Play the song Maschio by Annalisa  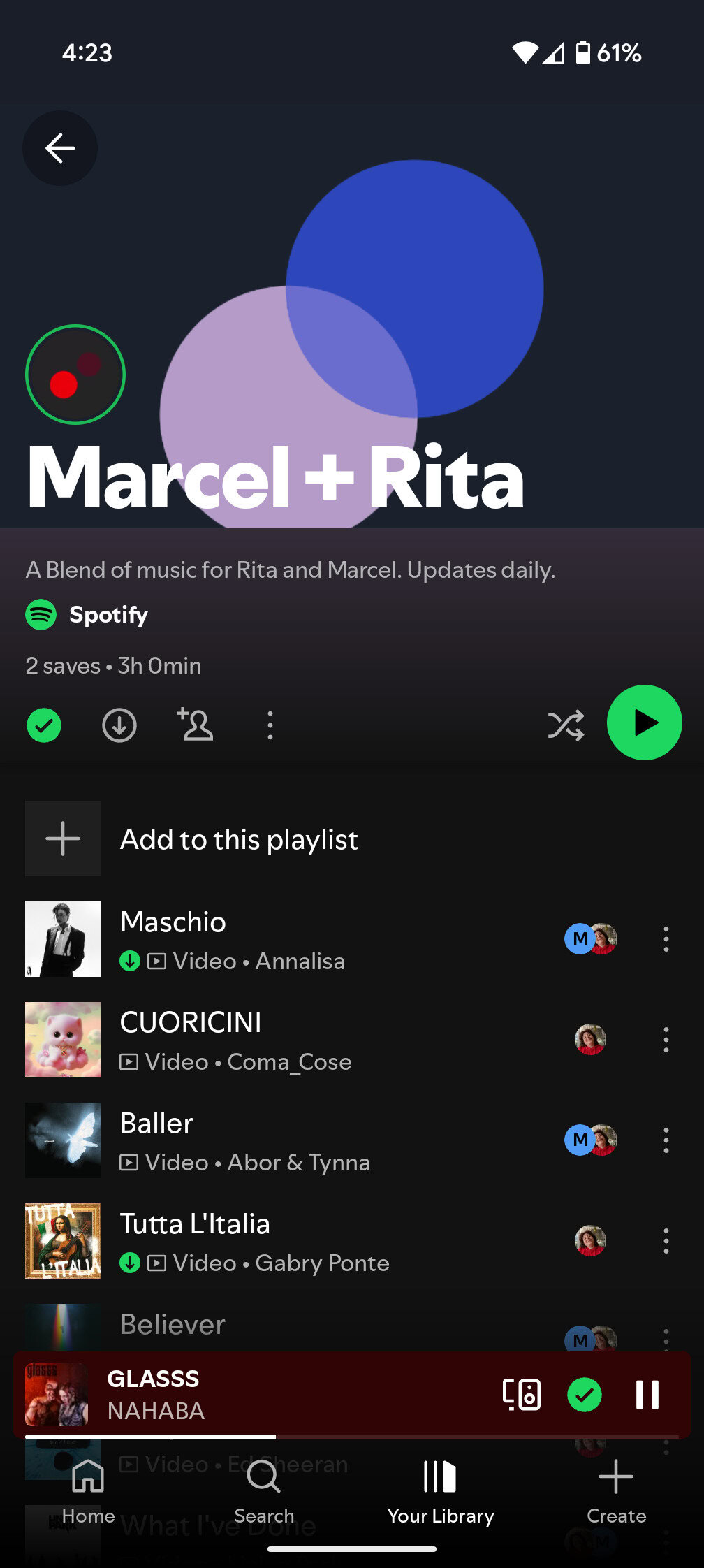pos(279,939)
